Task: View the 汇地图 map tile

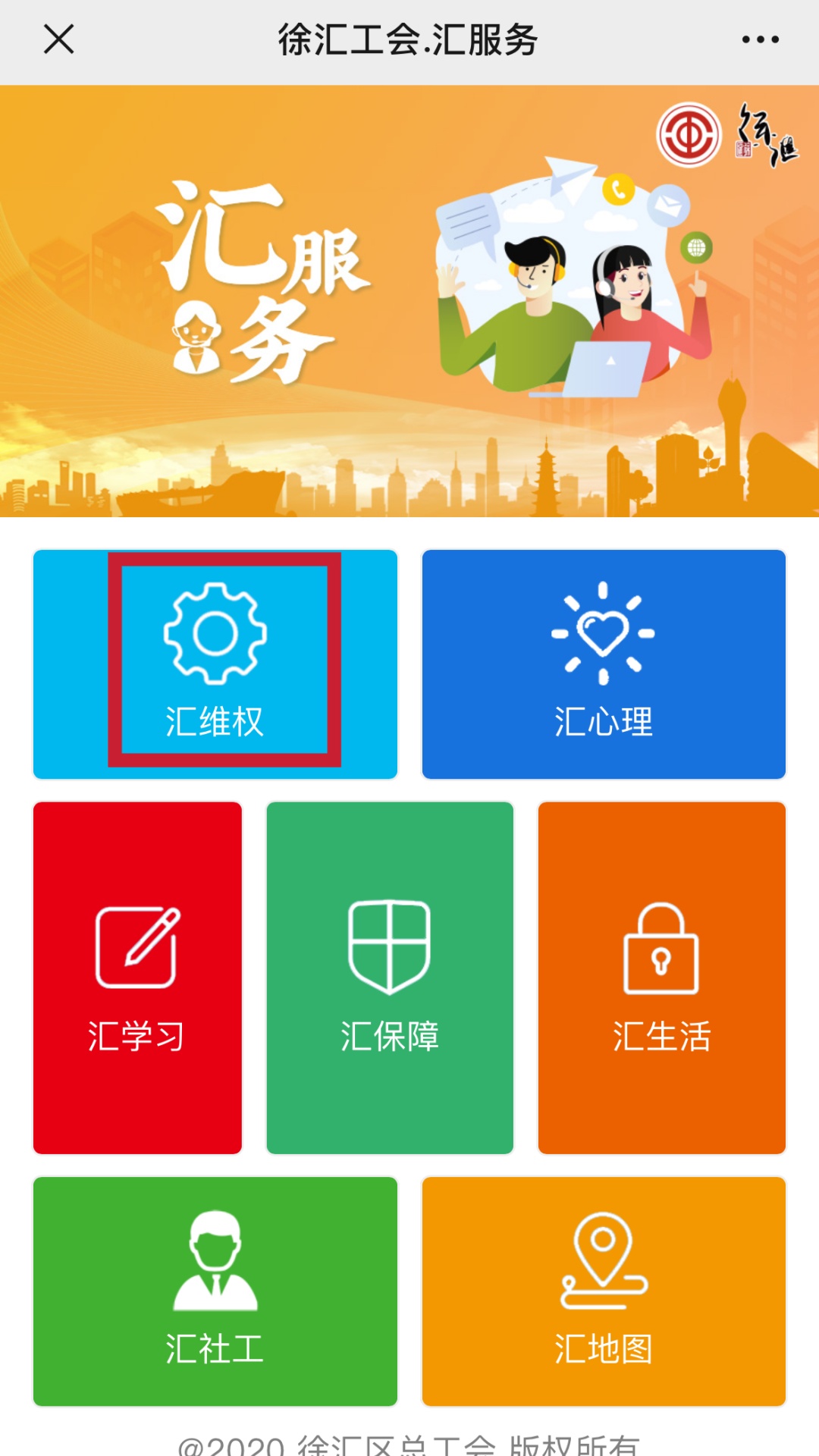Action: [x=604, y=1291]
